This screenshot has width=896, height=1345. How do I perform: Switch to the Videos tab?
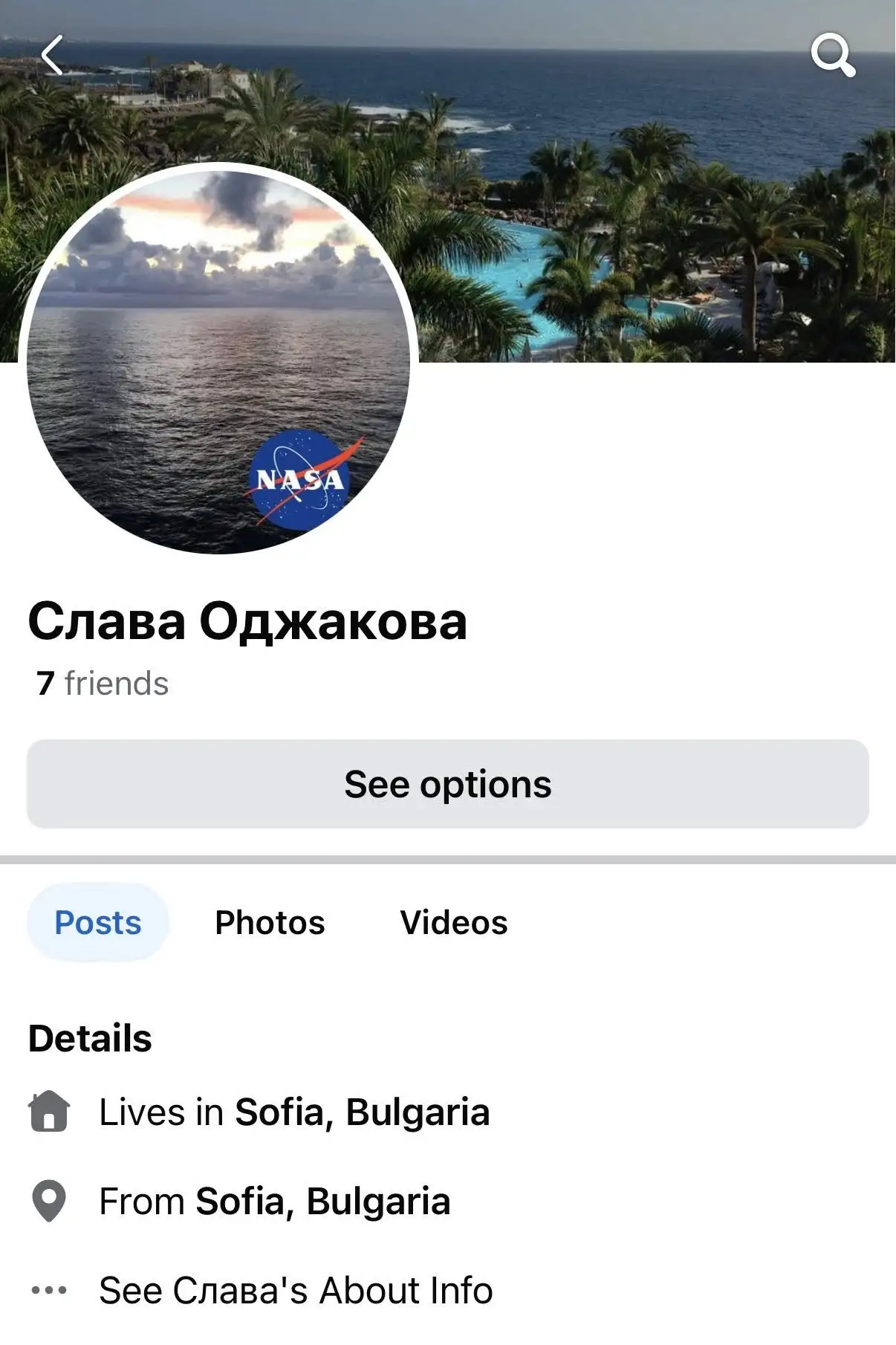tap(453, 922)
